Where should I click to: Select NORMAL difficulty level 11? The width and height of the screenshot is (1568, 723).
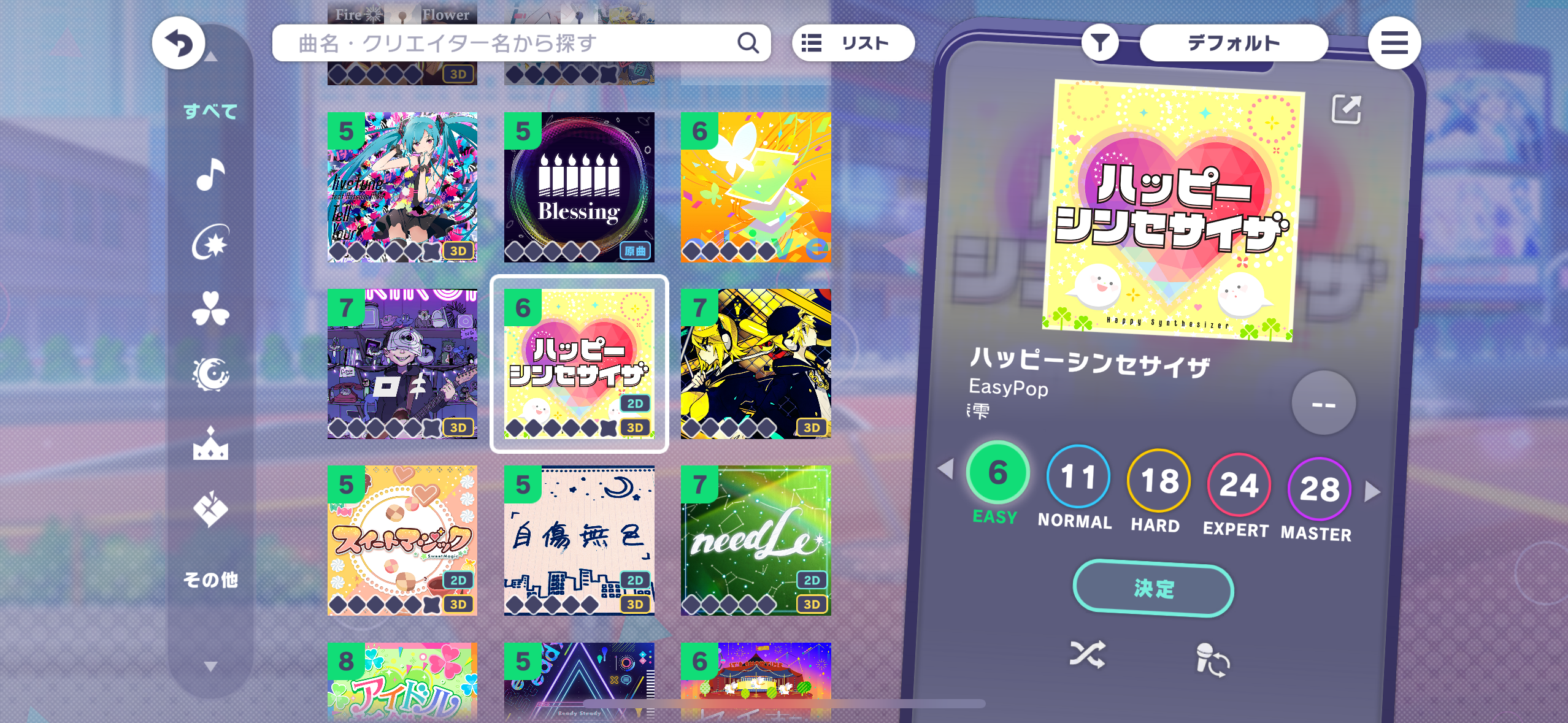pos(1077,478)
